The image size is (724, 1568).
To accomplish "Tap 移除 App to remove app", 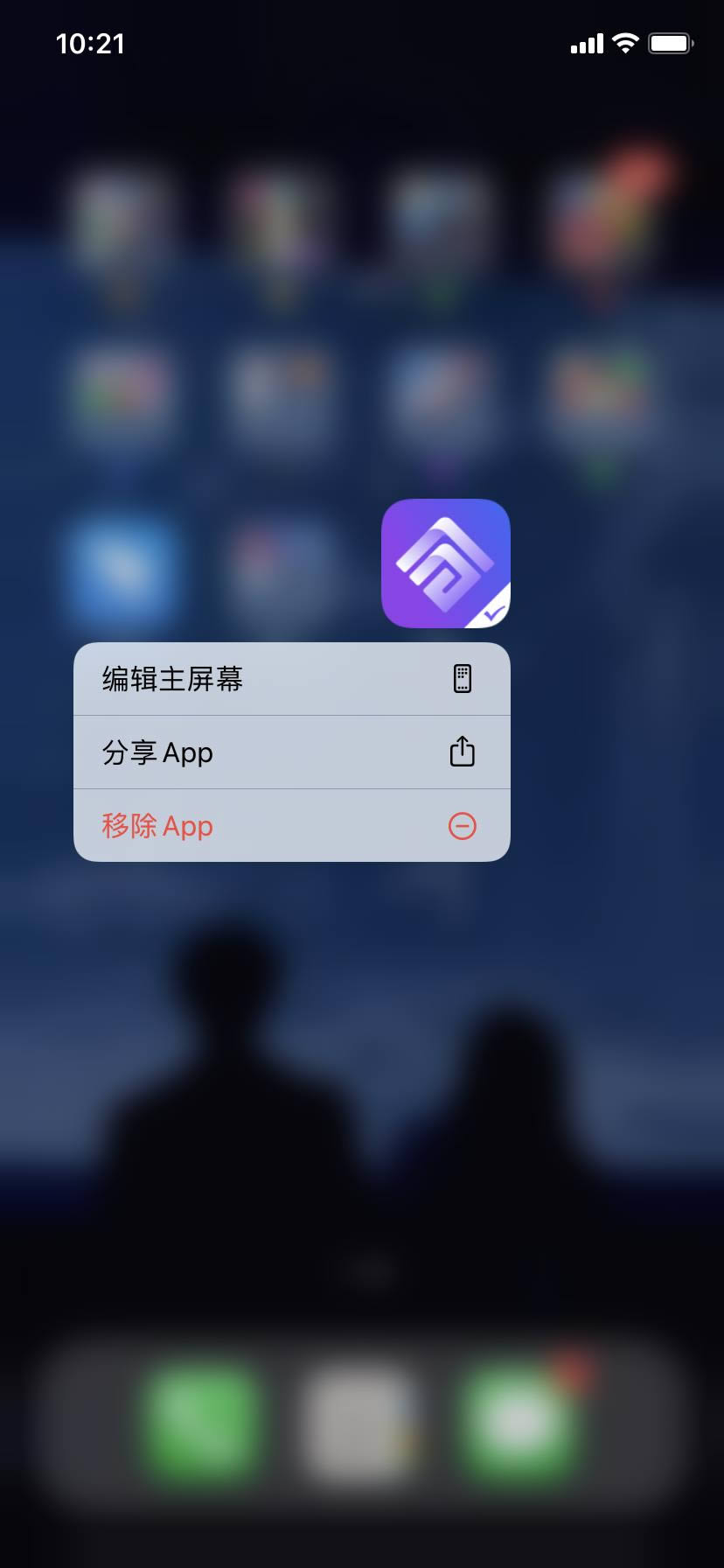I will (x=291, y=826).
